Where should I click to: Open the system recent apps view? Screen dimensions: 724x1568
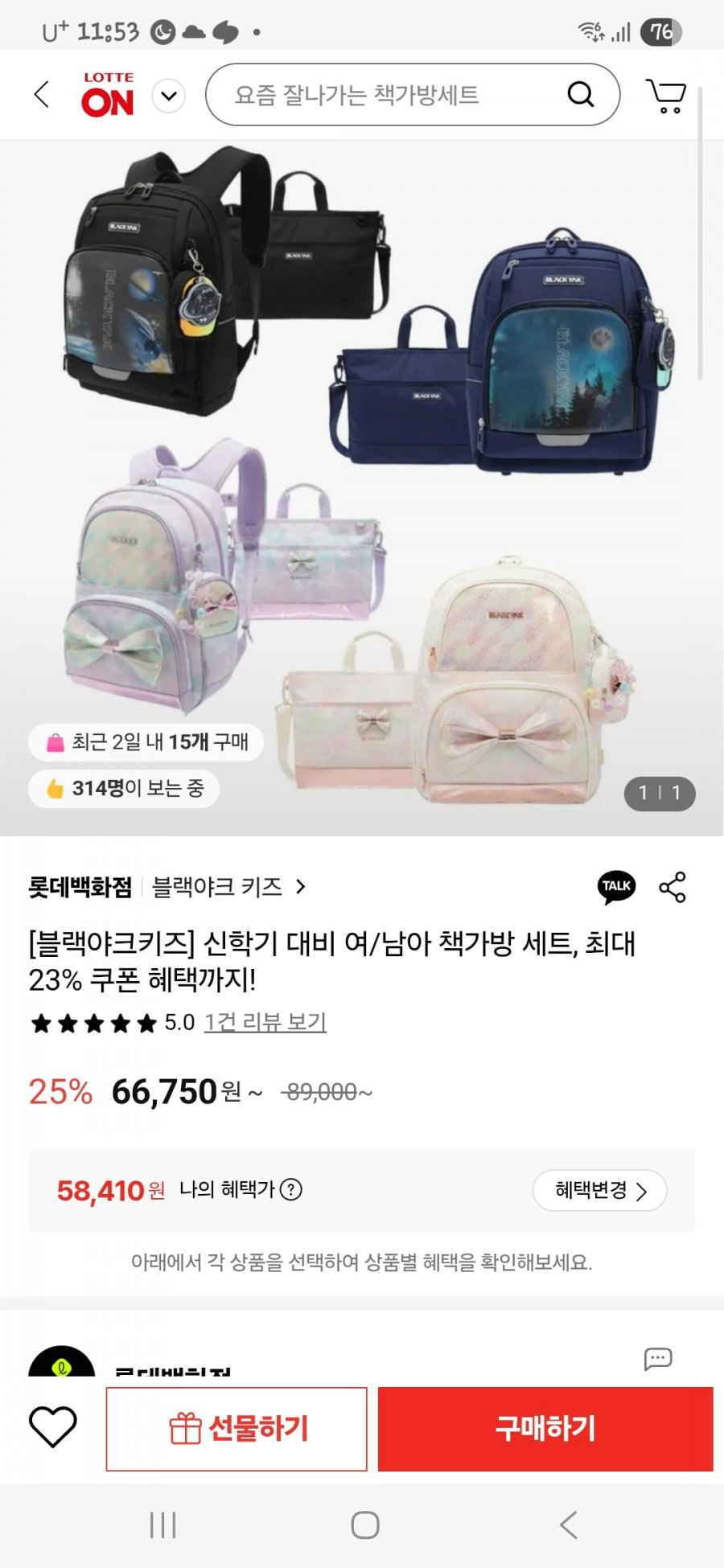(162, 1525)
